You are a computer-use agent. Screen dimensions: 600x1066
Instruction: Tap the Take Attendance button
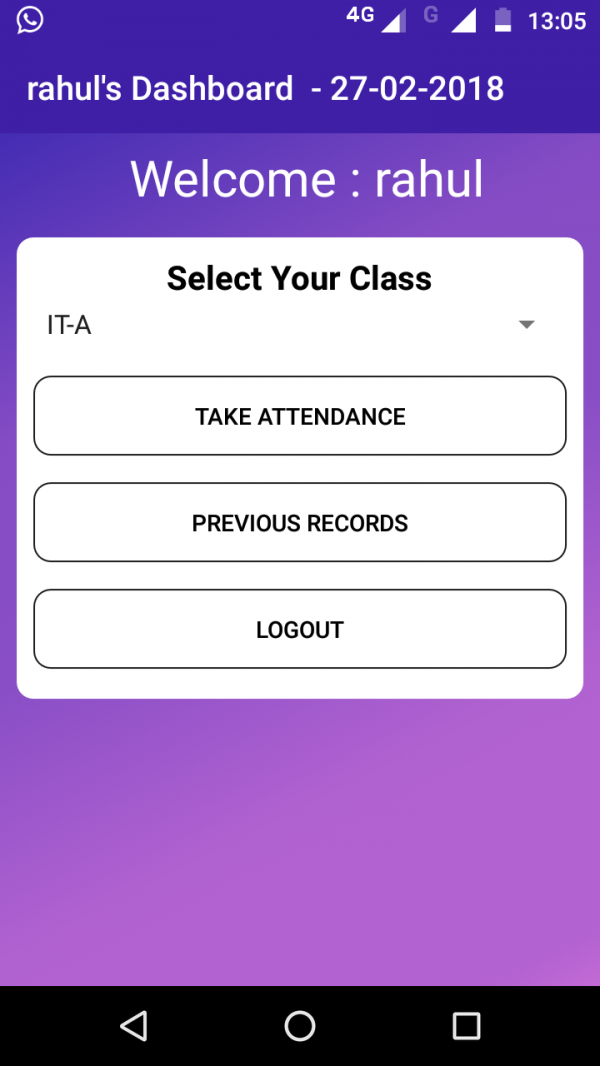pyautogui.click(x=300, y=415)
